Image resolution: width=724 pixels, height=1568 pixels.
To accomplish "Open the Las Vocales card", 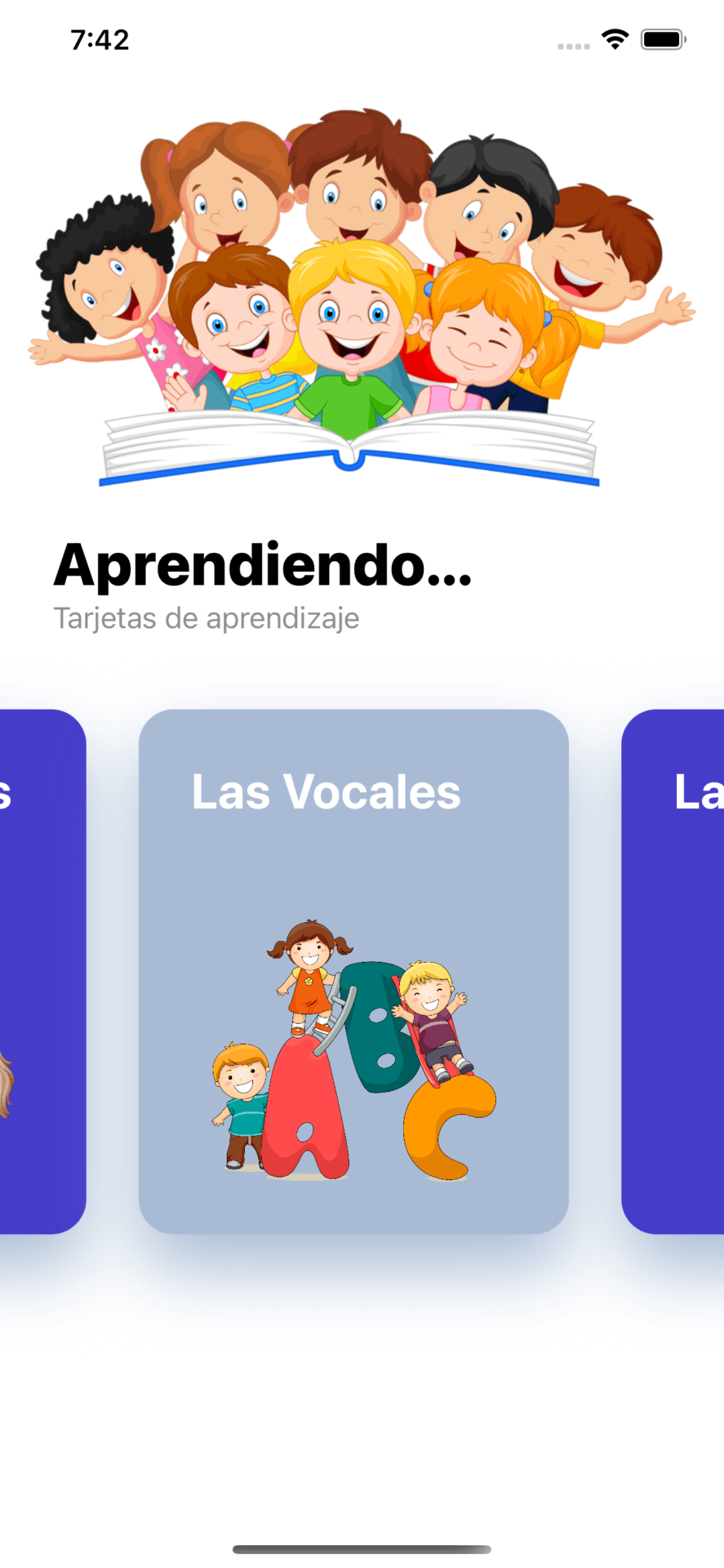I will coord(353,971).
